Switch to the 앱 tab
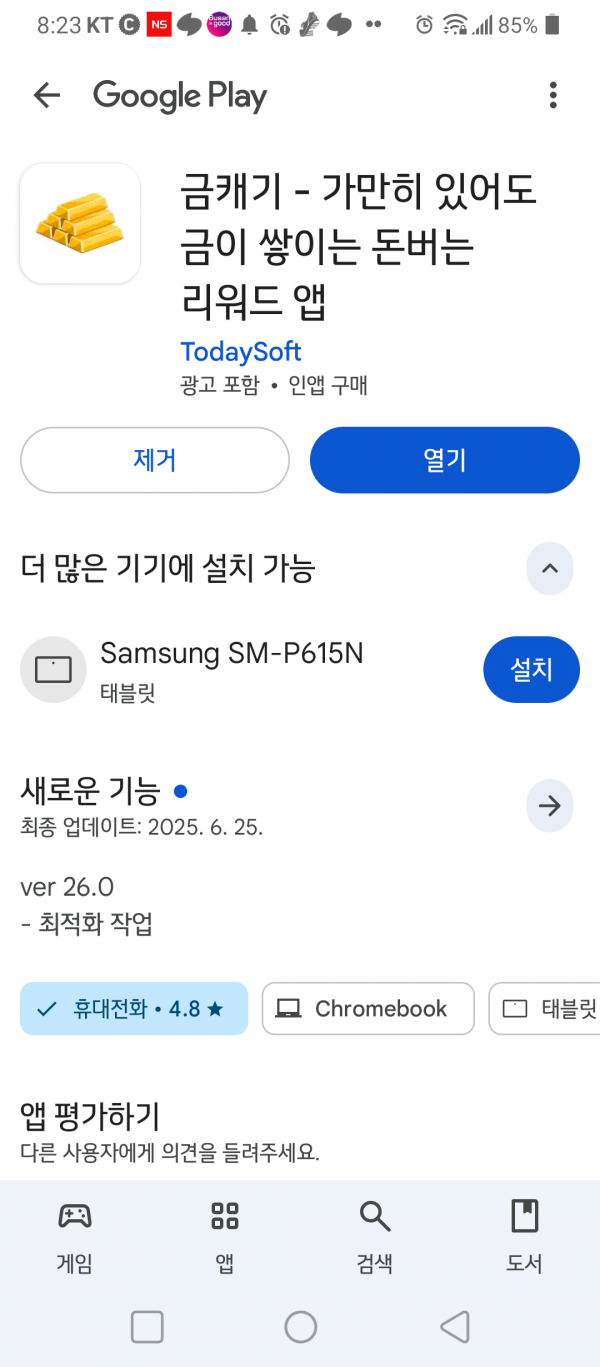600x1367 pixels. pyautogui.click(x=225, y=1236)
